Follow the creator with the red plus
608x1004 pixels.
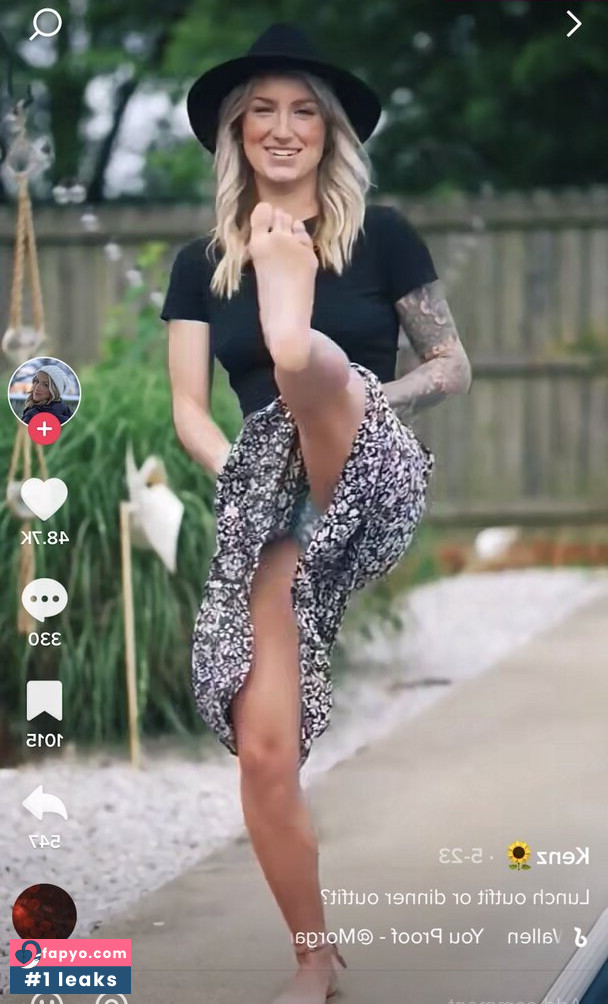pyautogui.click(x=44, y=429)
